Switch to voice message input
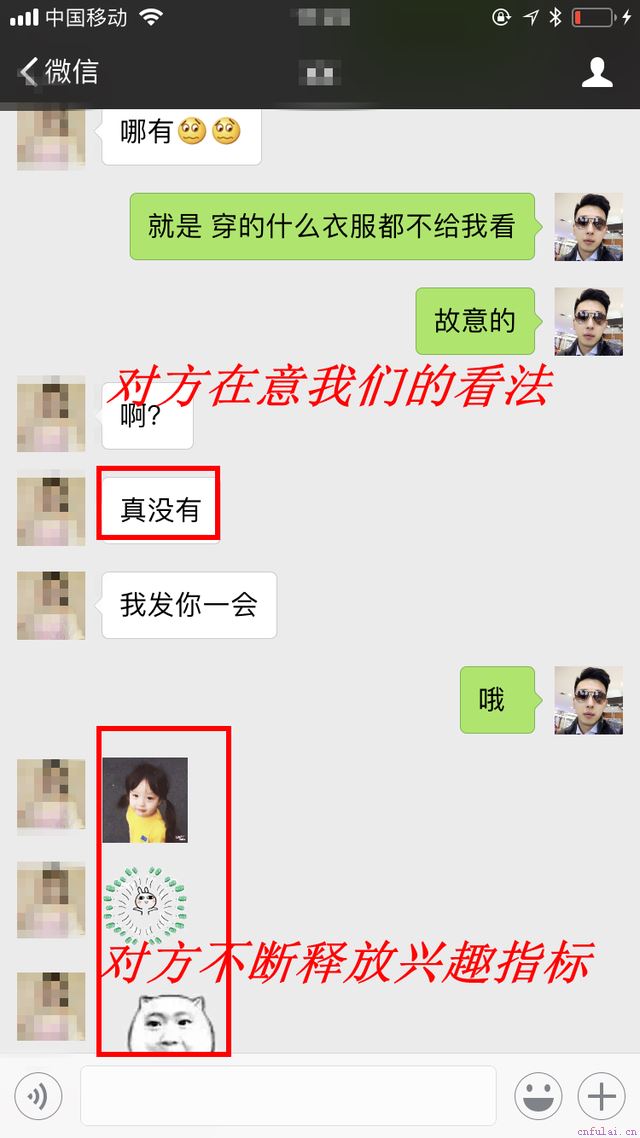Viewport: 640px width, 1138px height. pos(38,1096)
